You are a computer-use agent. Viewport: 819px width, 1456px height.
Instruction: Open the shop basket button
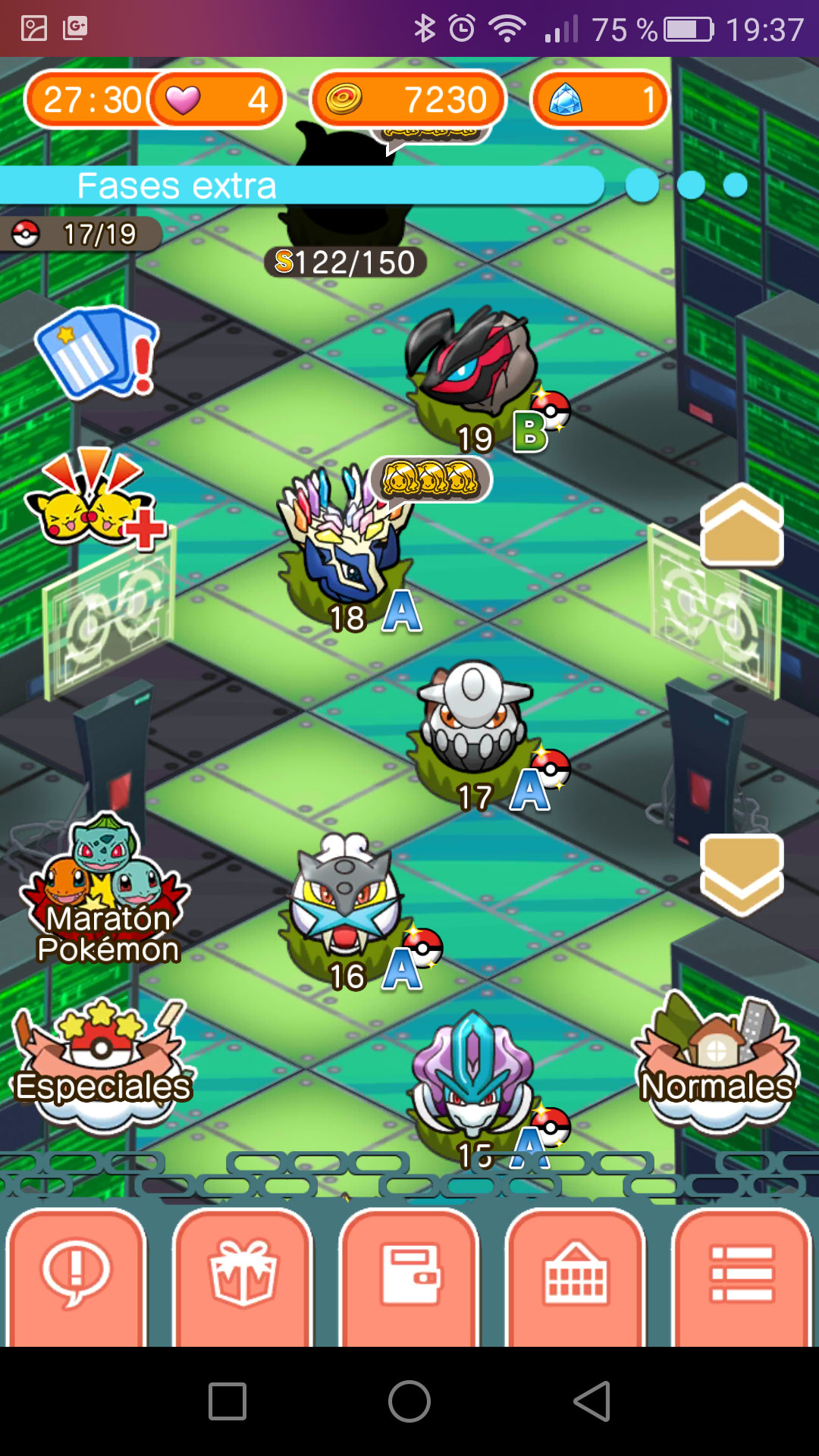pyautogui.click(x=576, y=1274)
